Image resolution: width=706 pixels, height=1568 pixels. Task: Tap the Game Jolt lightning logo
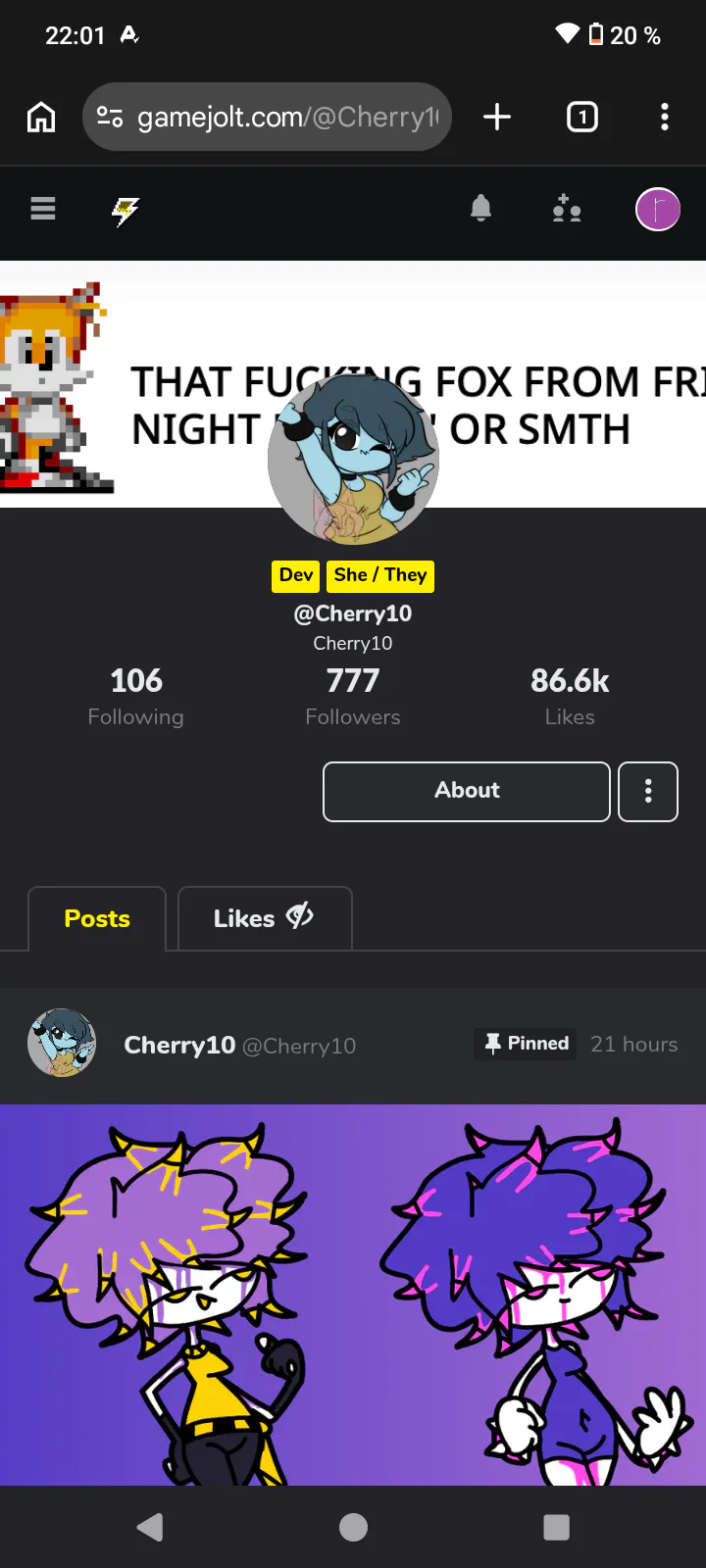(x=126, y=210)
